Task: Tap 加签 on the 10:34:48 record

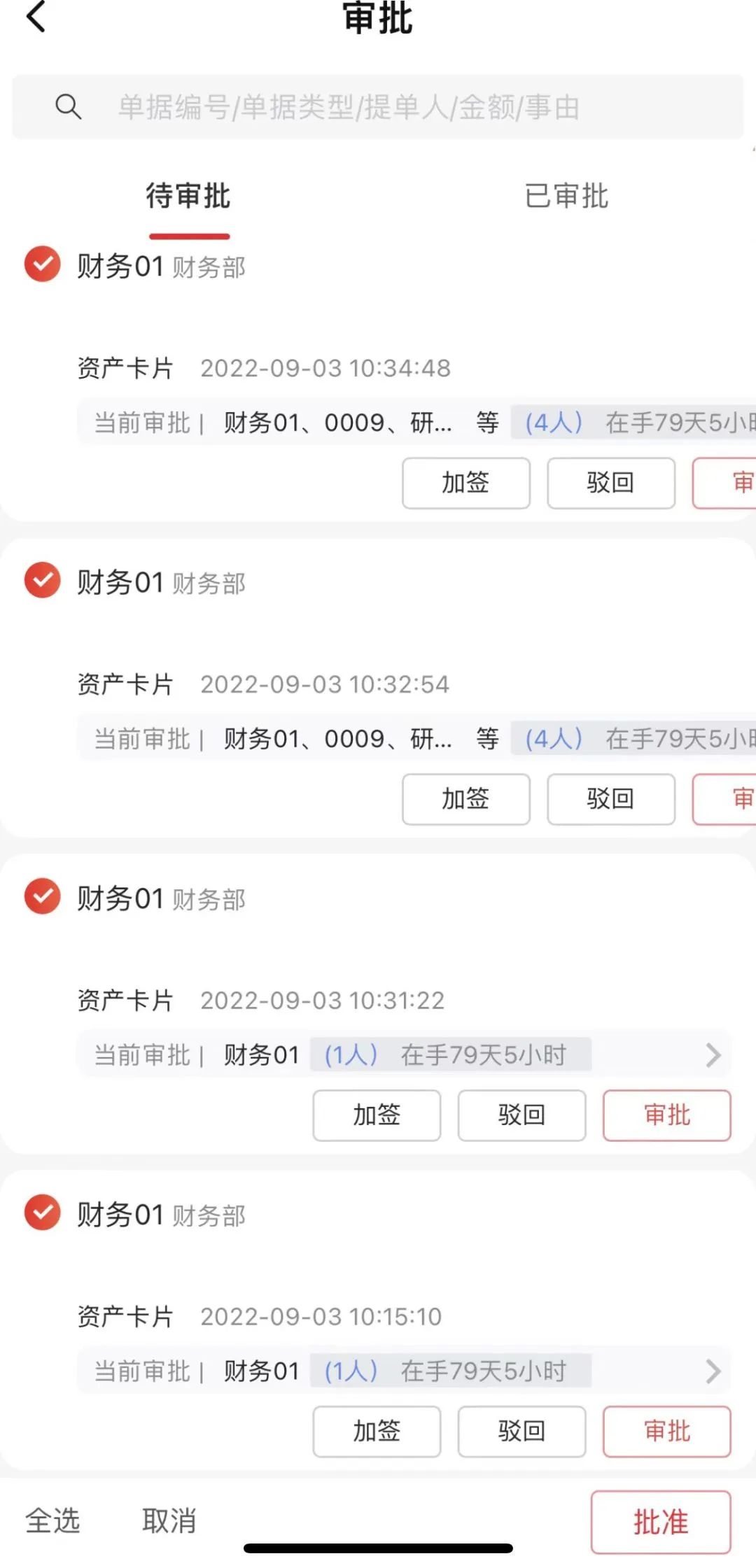Action: [465, 483]
